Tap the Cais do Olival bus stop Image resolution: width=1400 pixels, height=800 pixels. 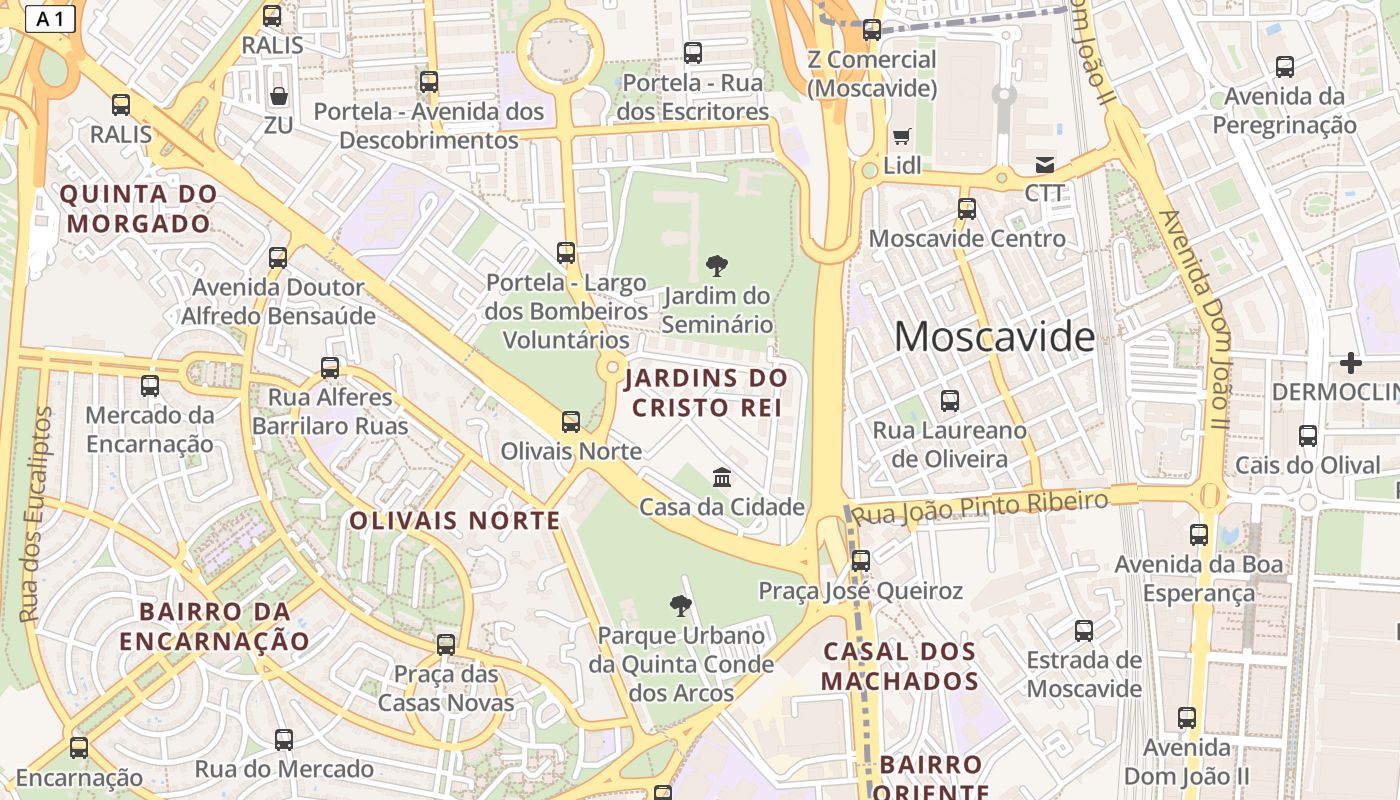[x=1307, y=436]
